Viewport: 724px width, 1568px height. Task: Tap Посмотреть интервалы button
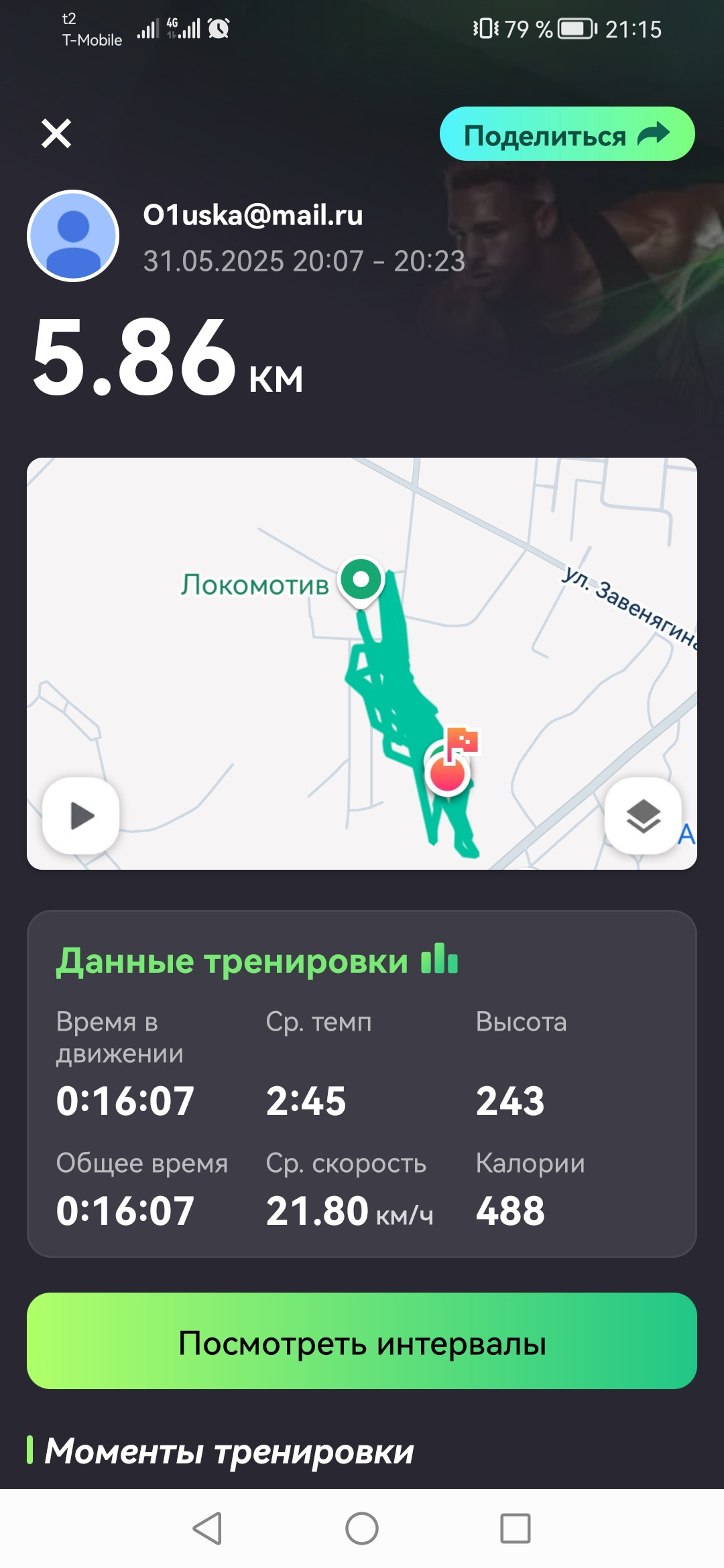(x=362, y=1341)
